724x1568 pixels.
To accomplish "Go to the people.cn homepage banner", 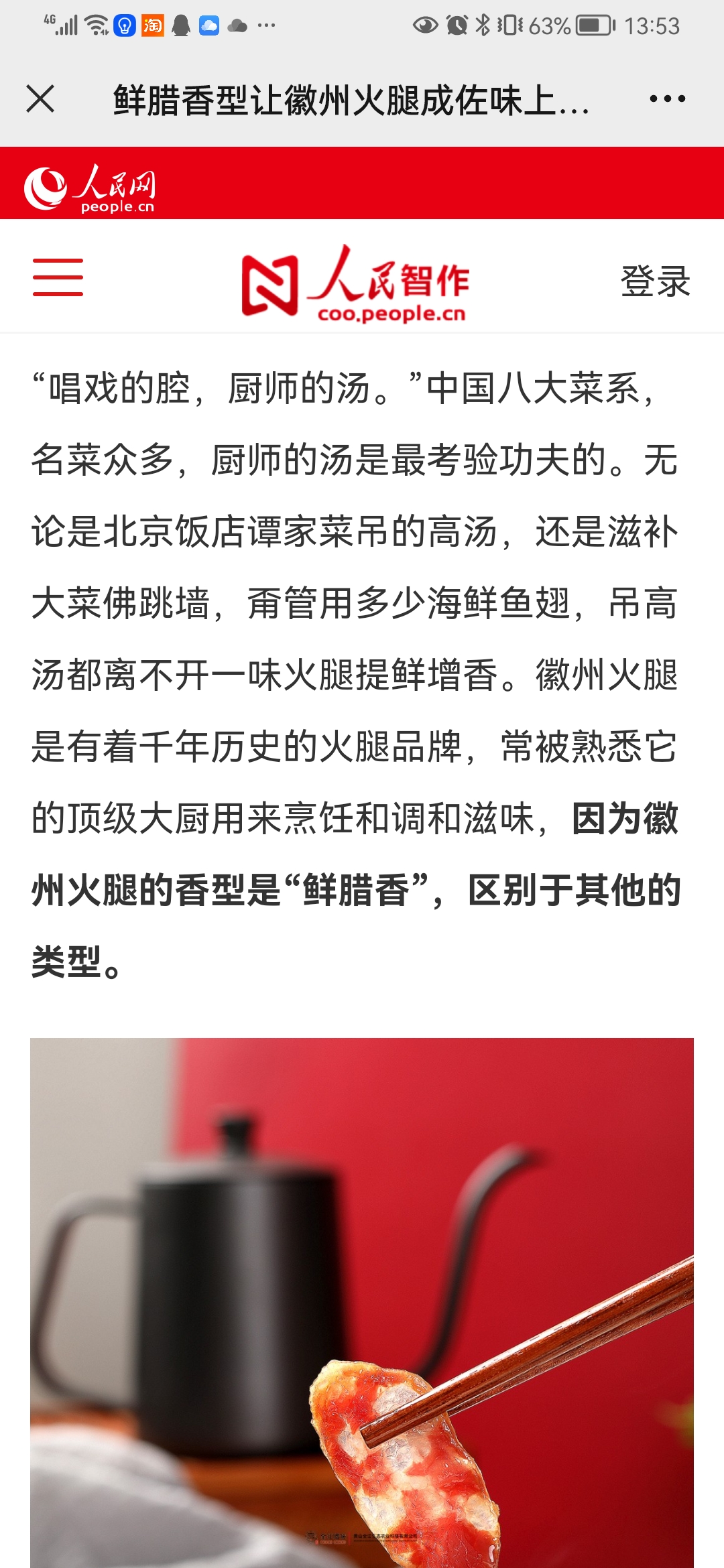I will 90,188.
